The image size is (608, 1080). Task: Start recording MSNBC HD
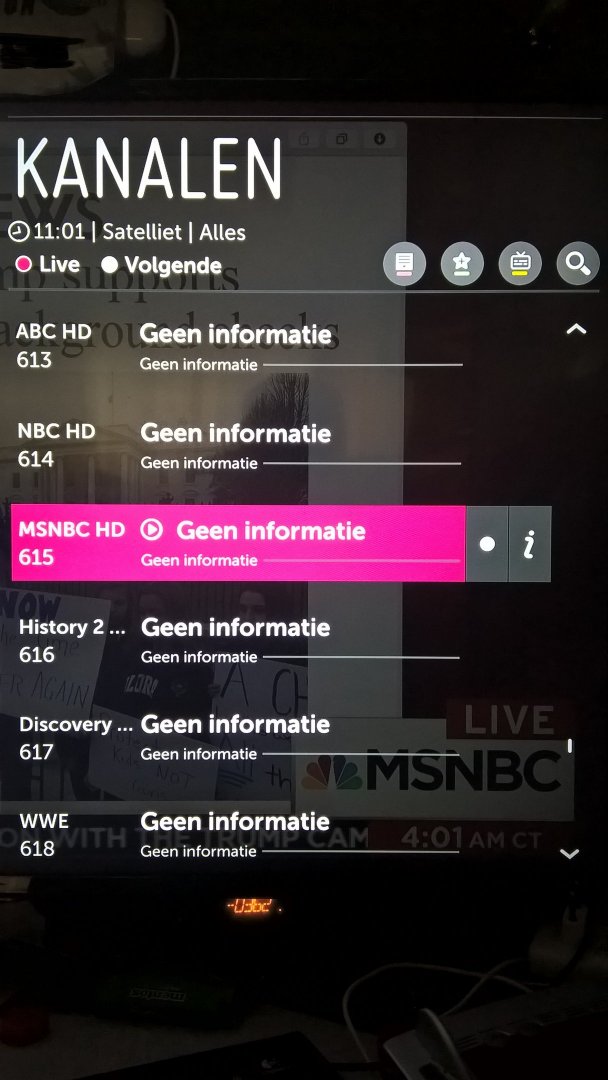click(x=487, y=544)
